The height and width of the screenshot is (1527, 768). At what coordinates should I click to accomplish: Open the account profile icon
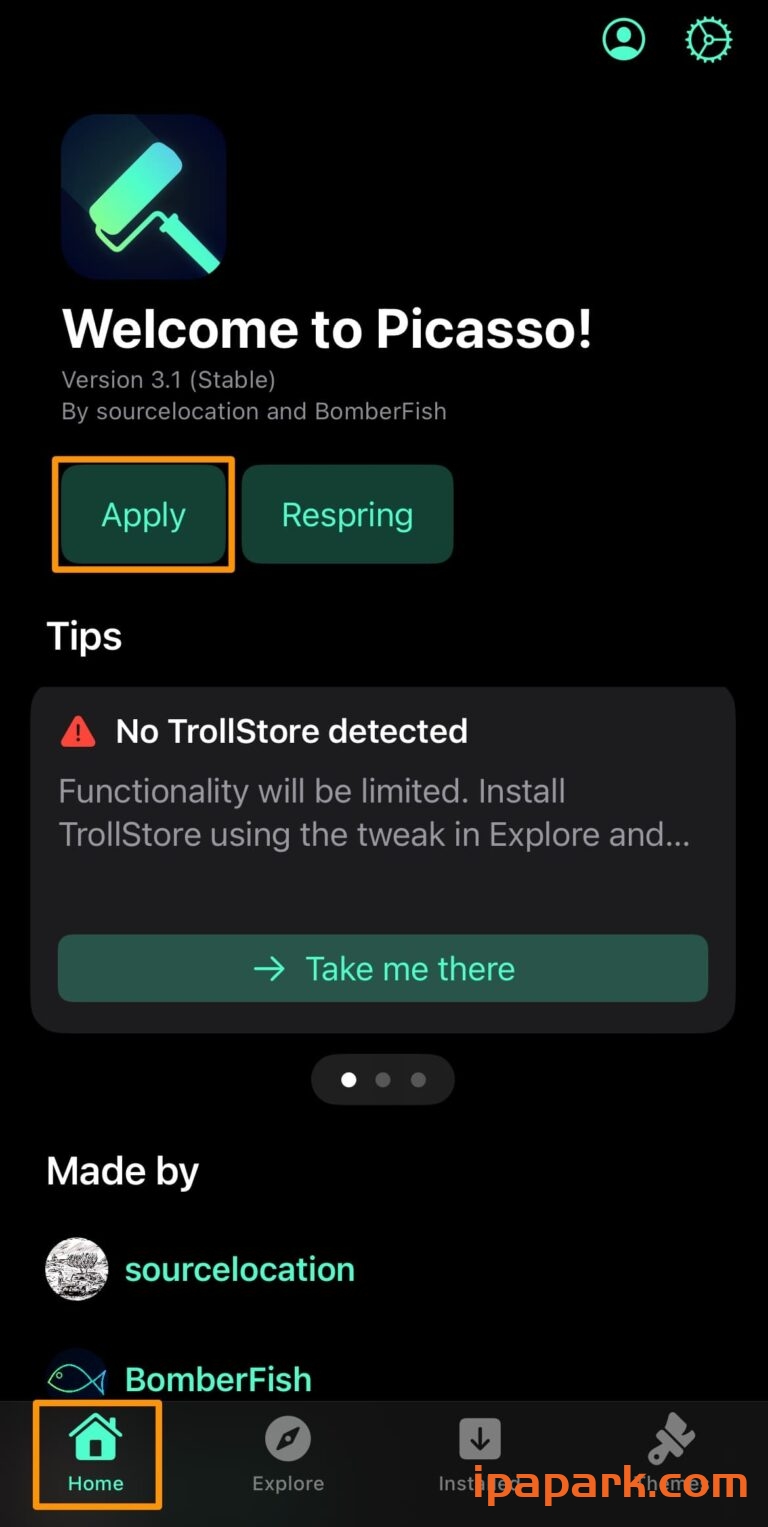623,40
